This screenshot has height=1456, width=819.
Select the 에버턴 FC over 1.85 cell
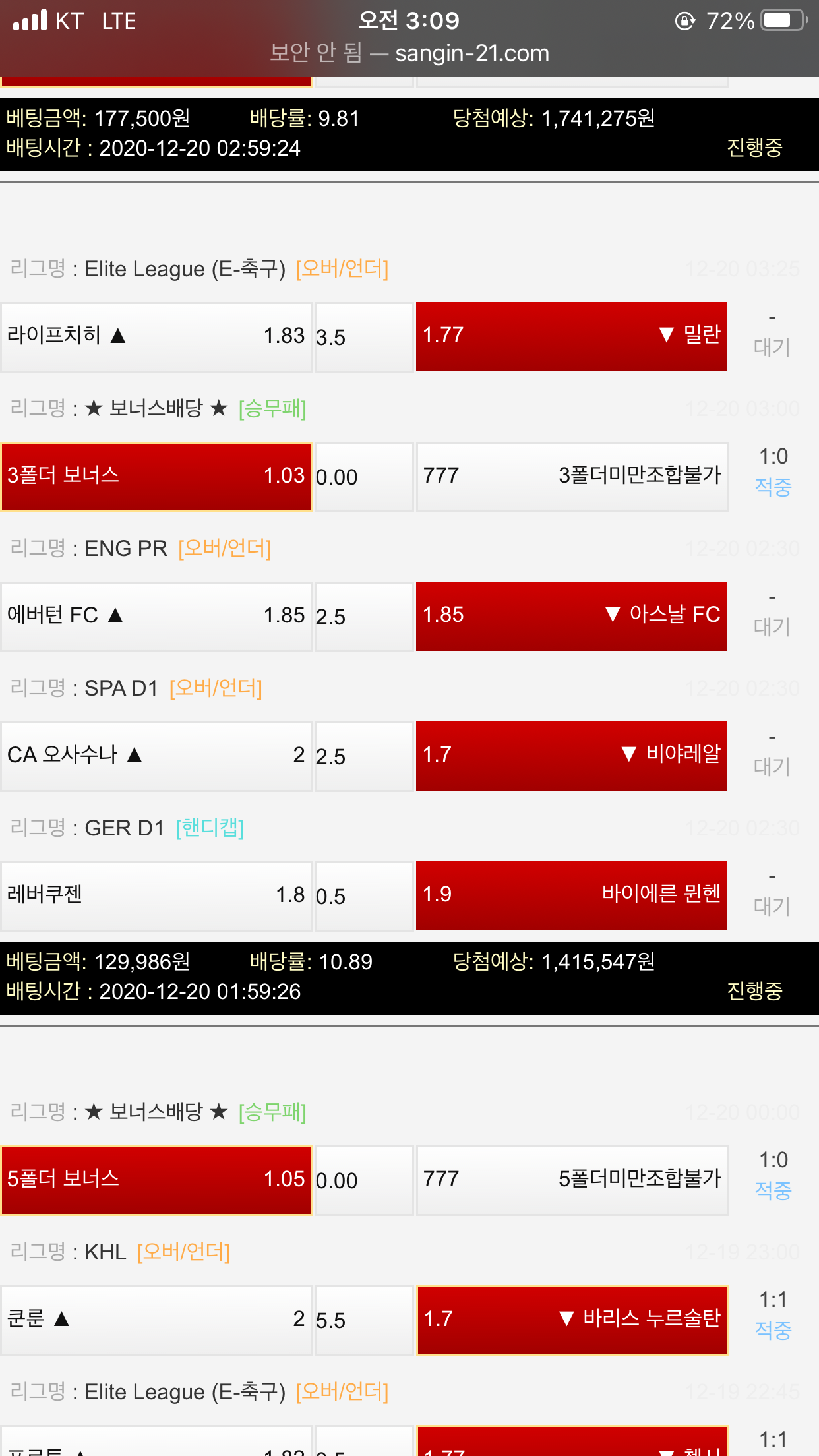point(156,616)
